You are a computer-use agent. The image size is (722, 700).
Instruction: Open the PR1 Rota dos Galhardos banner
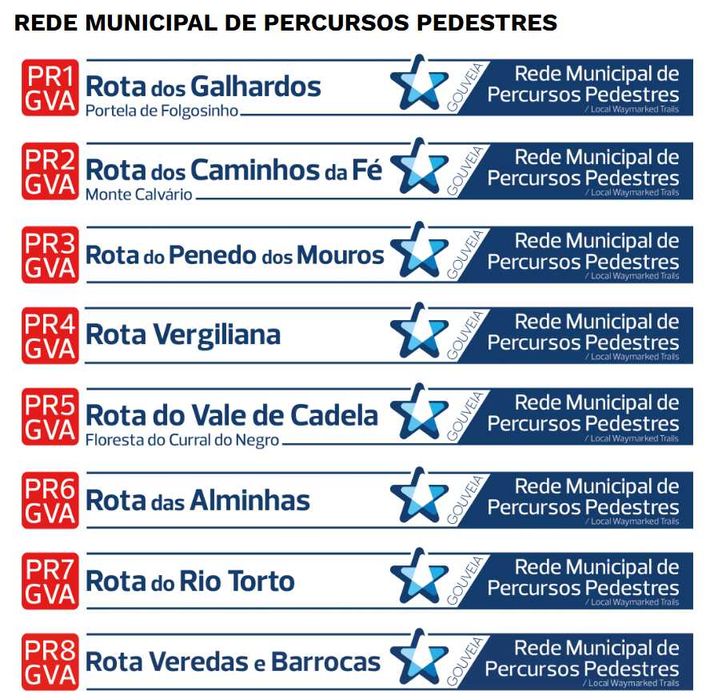tap(357, 88)
